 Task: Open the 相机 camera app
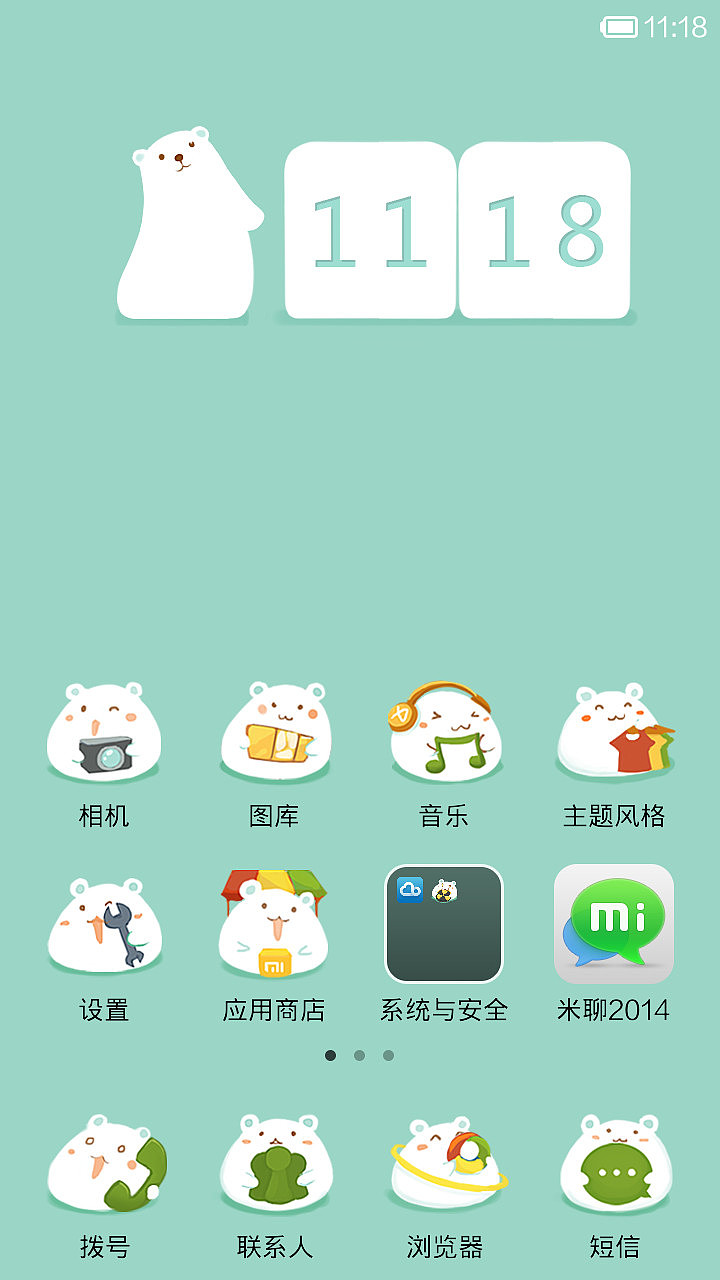104,733
